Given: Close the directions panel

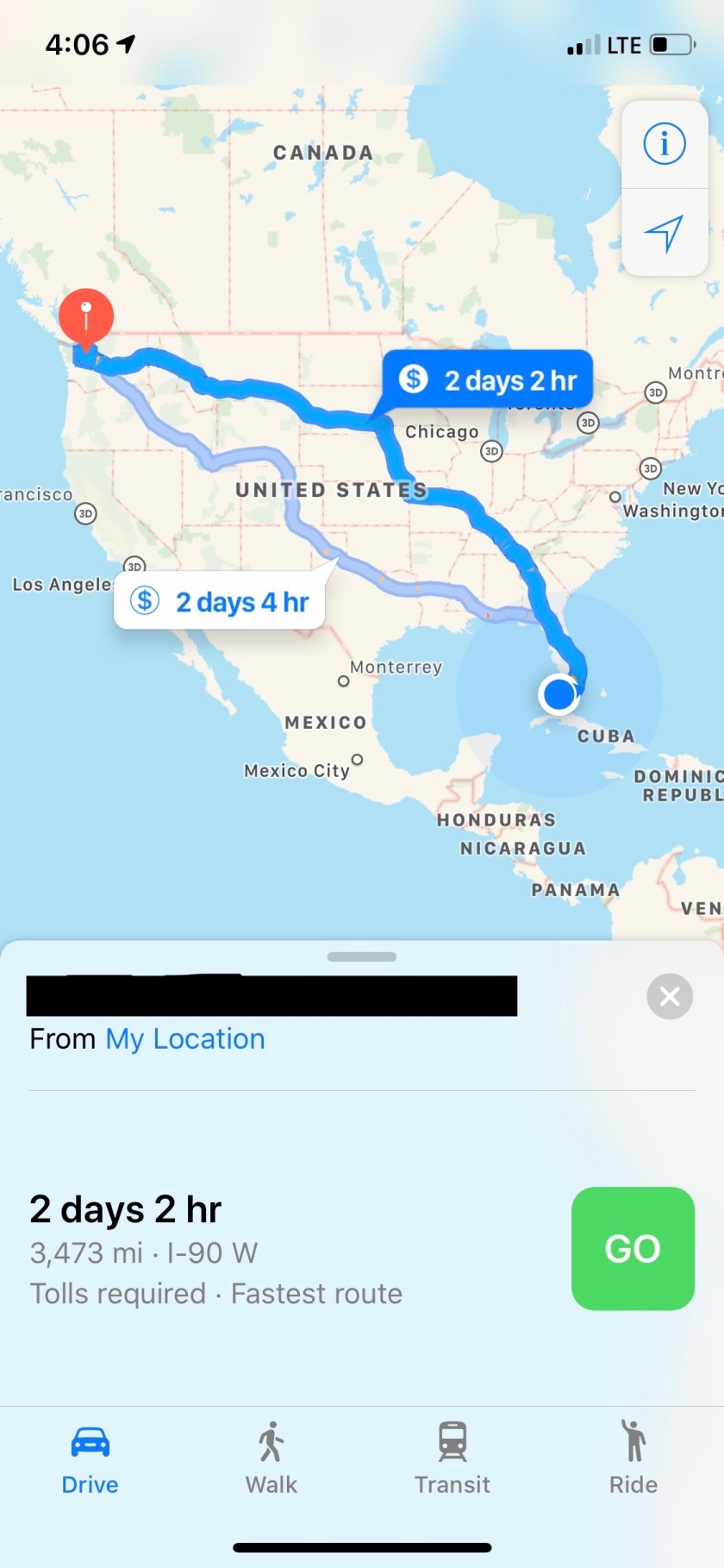Looking at the screenshot, I should (x=670, y=997).
